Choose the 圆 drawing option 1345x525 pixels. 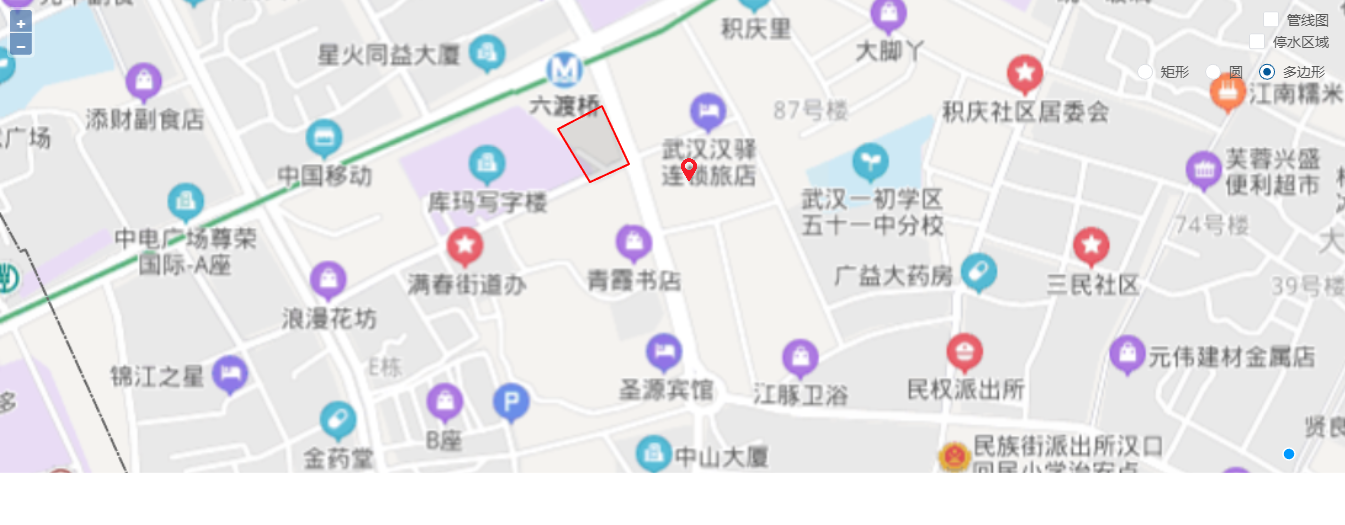point(1213,72)
